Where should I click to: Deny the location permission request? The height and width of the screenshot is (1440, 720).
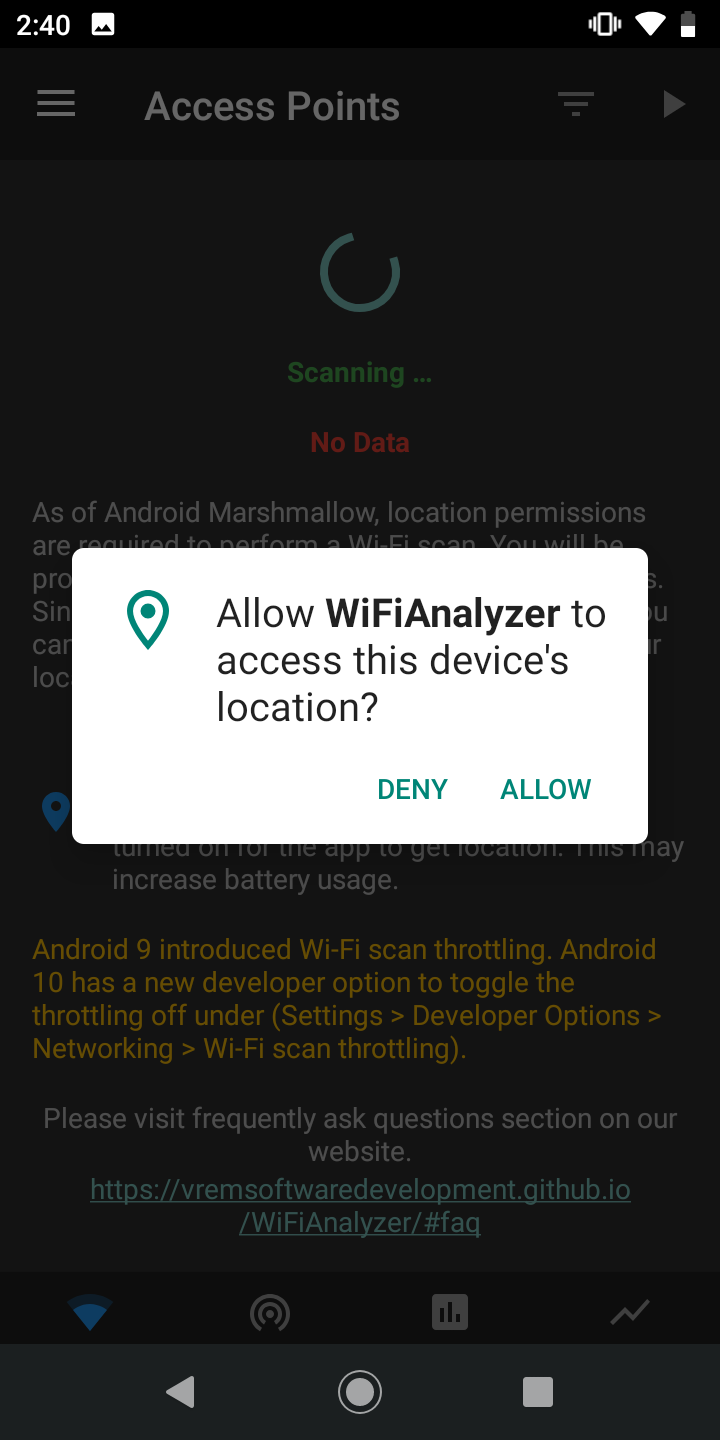click(x=412, y=789)
